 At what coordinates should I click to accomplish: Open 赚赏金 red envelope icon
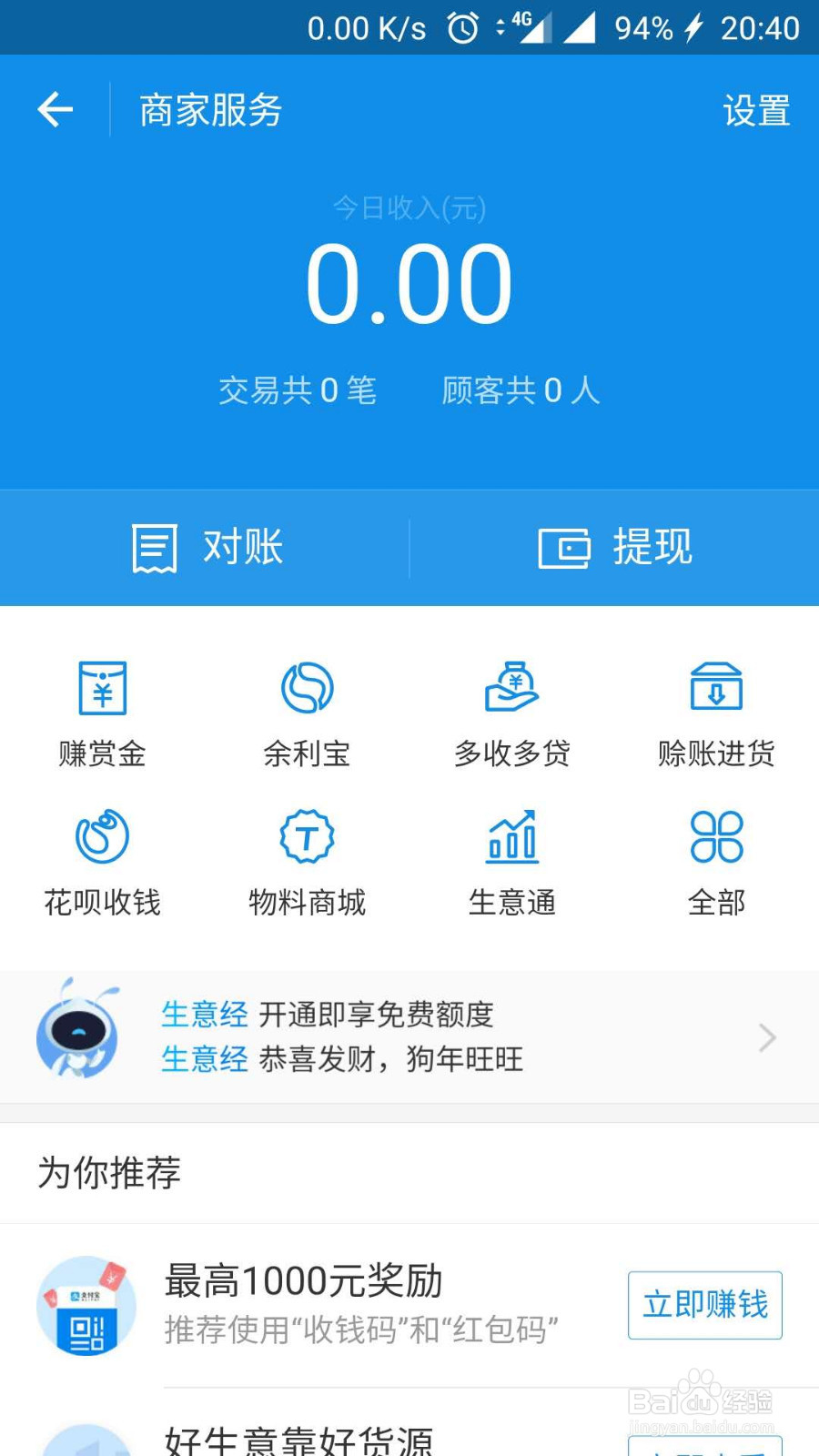click(x=102, y=689)
